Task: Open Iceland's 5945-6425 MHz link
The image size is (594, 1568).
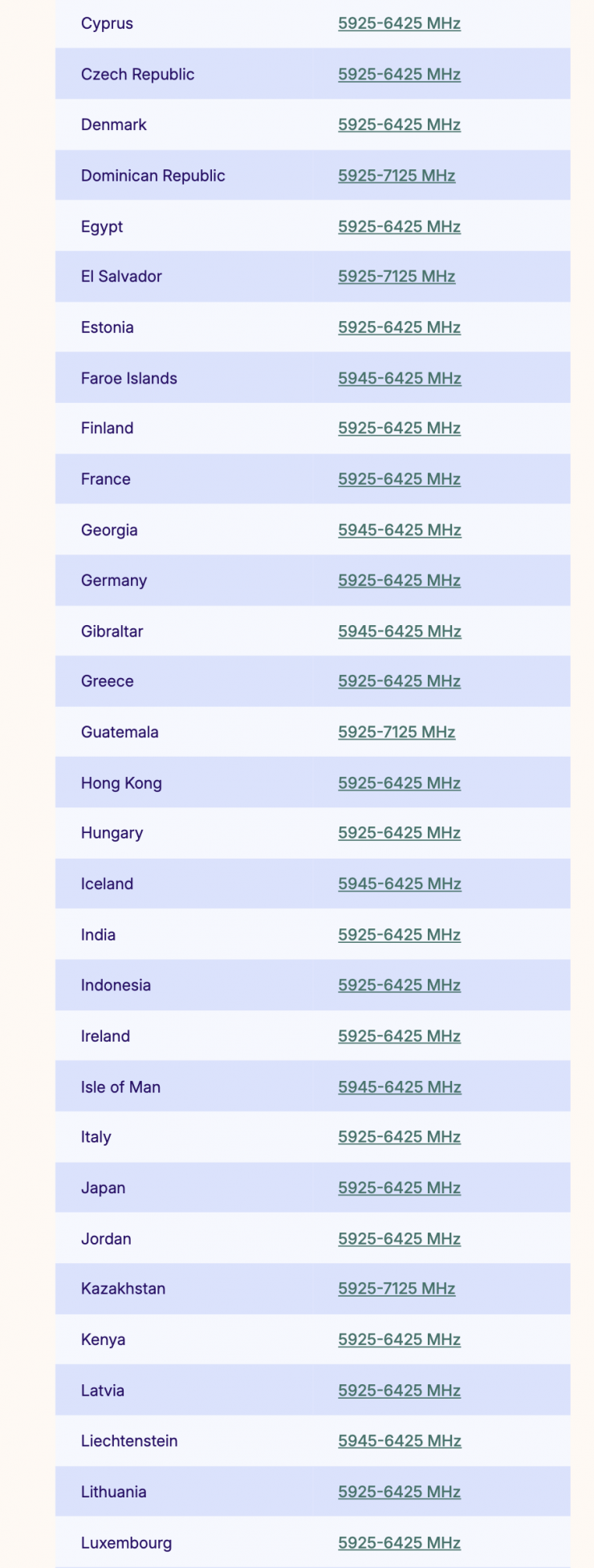Action: (399, 884)
